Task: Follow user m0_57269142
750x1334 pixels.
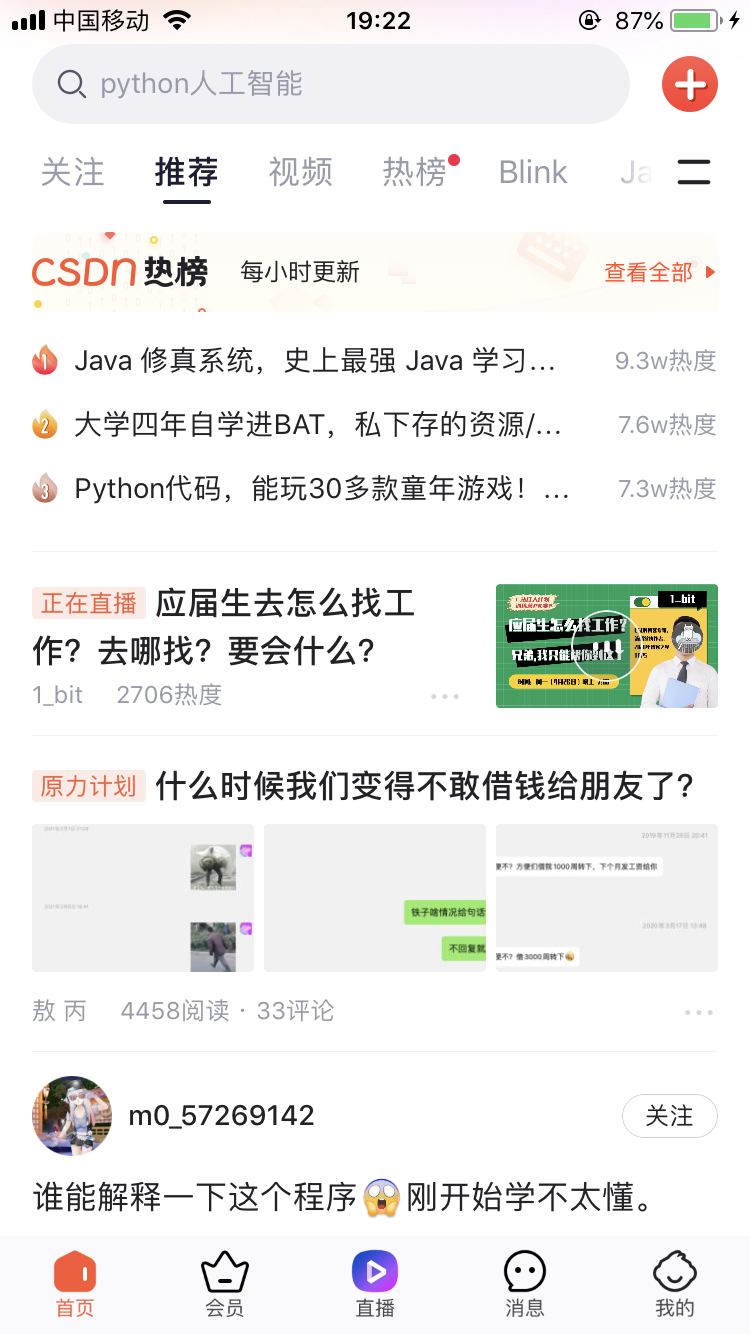Action: click(669, 1116)
